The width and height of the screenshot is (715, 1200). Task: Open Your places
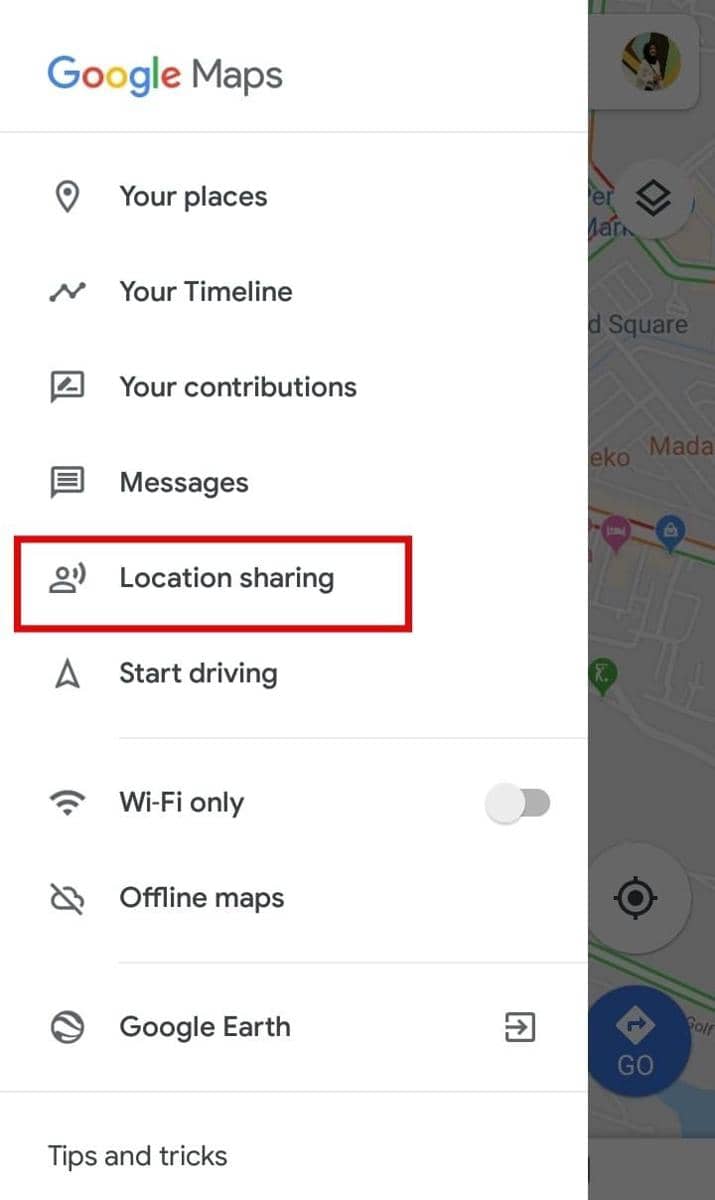coord(193,197)
